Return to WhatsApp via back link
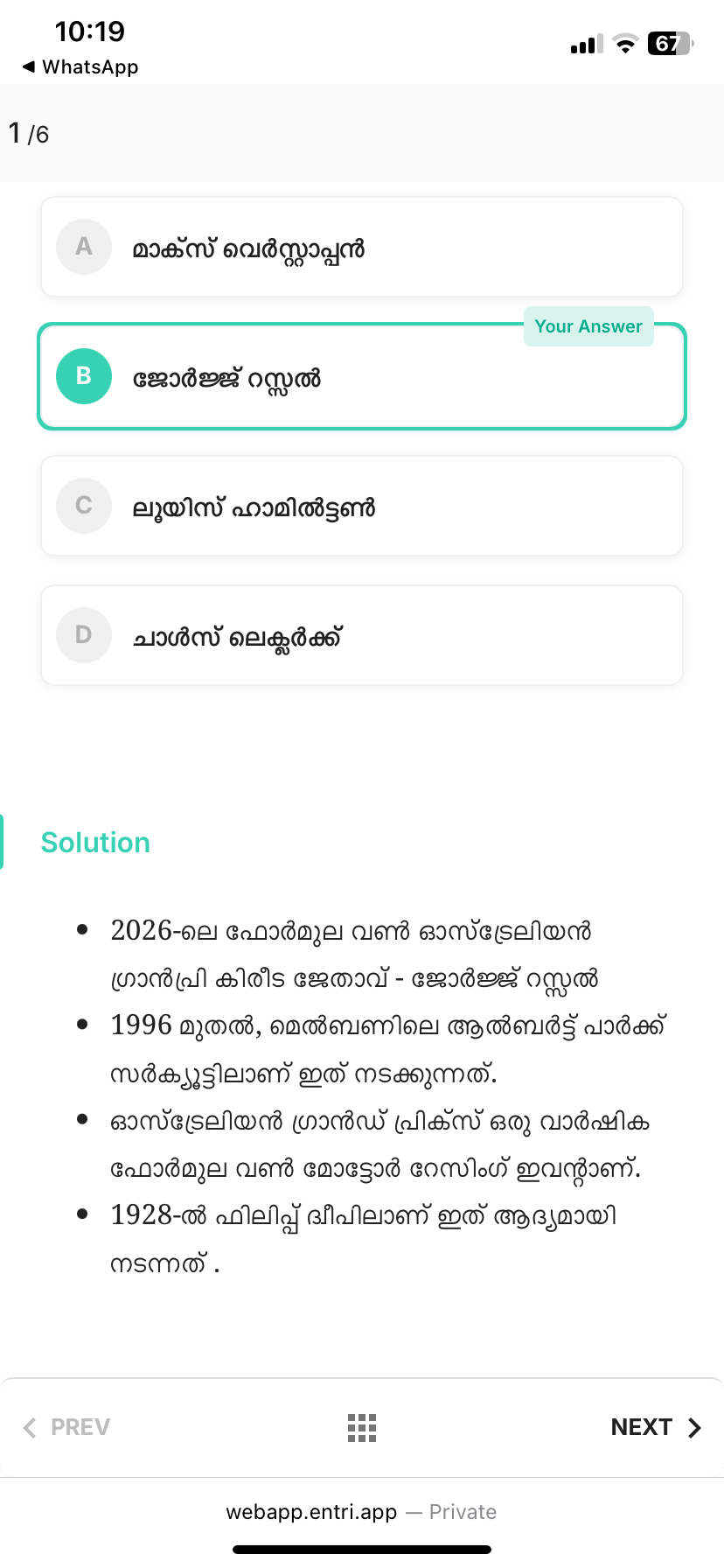 [80, 67]
